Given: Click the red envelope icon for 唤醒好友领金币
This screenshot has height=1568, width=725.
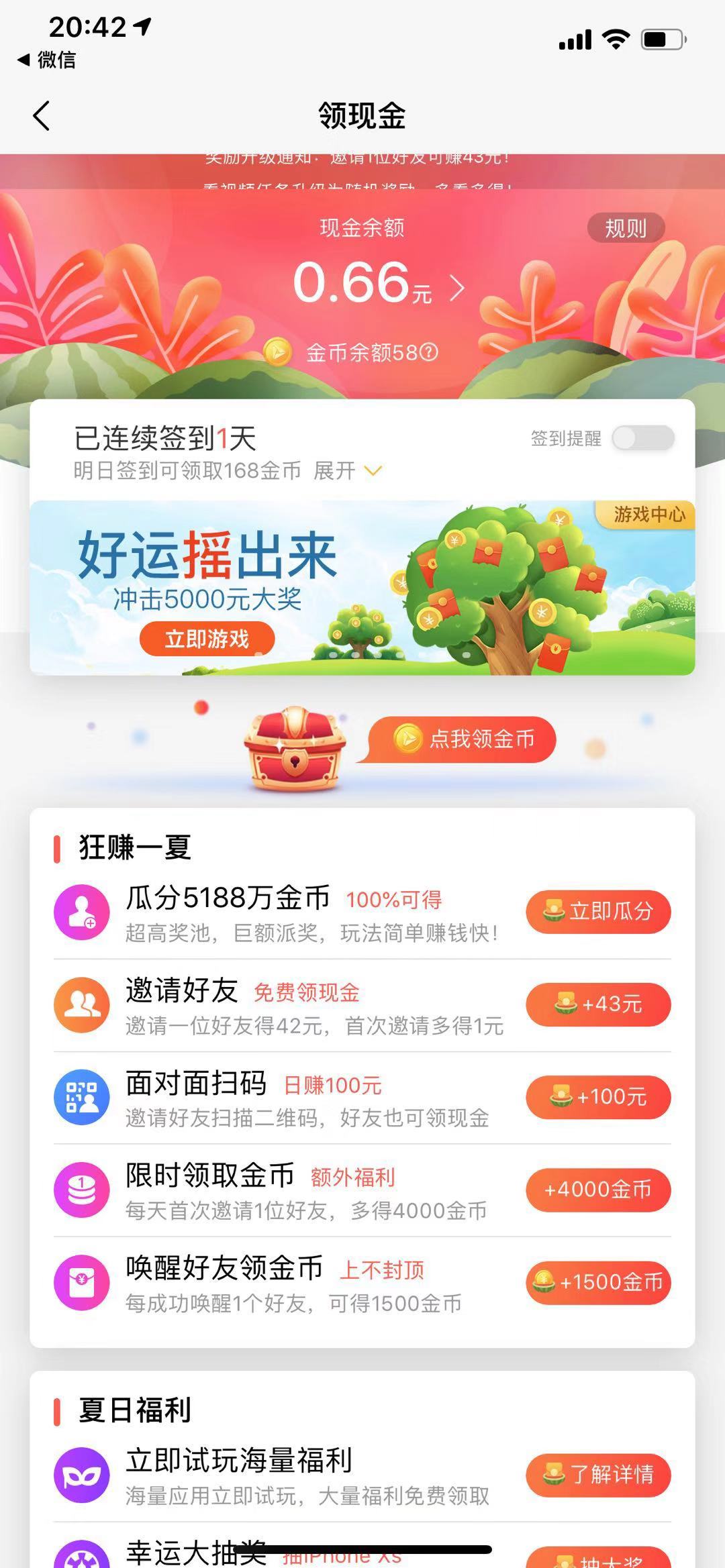Looking at the screenshot, I should pyautogui.click(x=81, y=1282).
